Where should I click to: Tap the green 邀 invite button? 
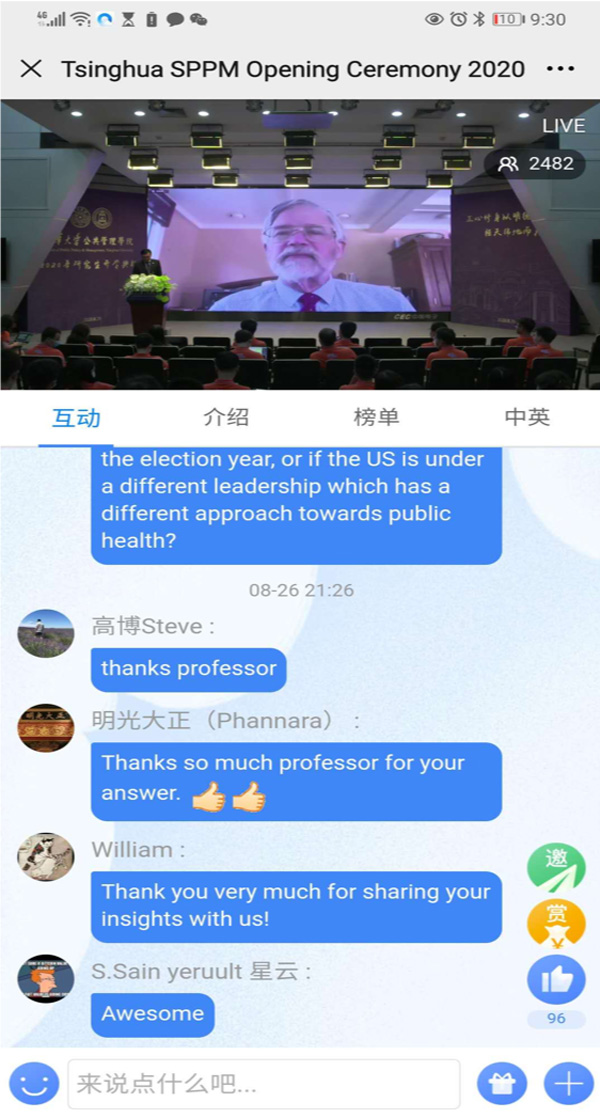point(556,866)
